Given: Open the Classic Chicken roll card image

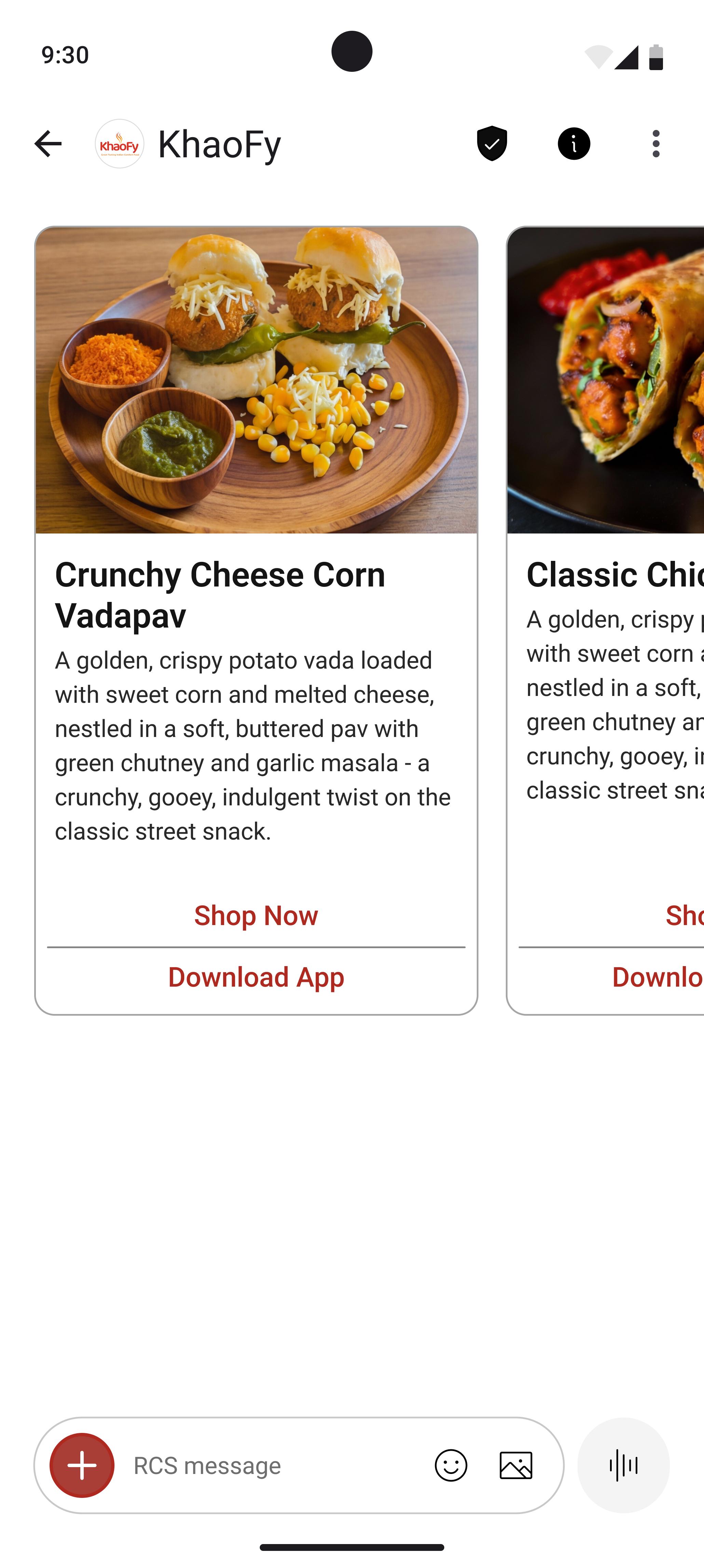Looking at the screenshot, I should (606, 380).
